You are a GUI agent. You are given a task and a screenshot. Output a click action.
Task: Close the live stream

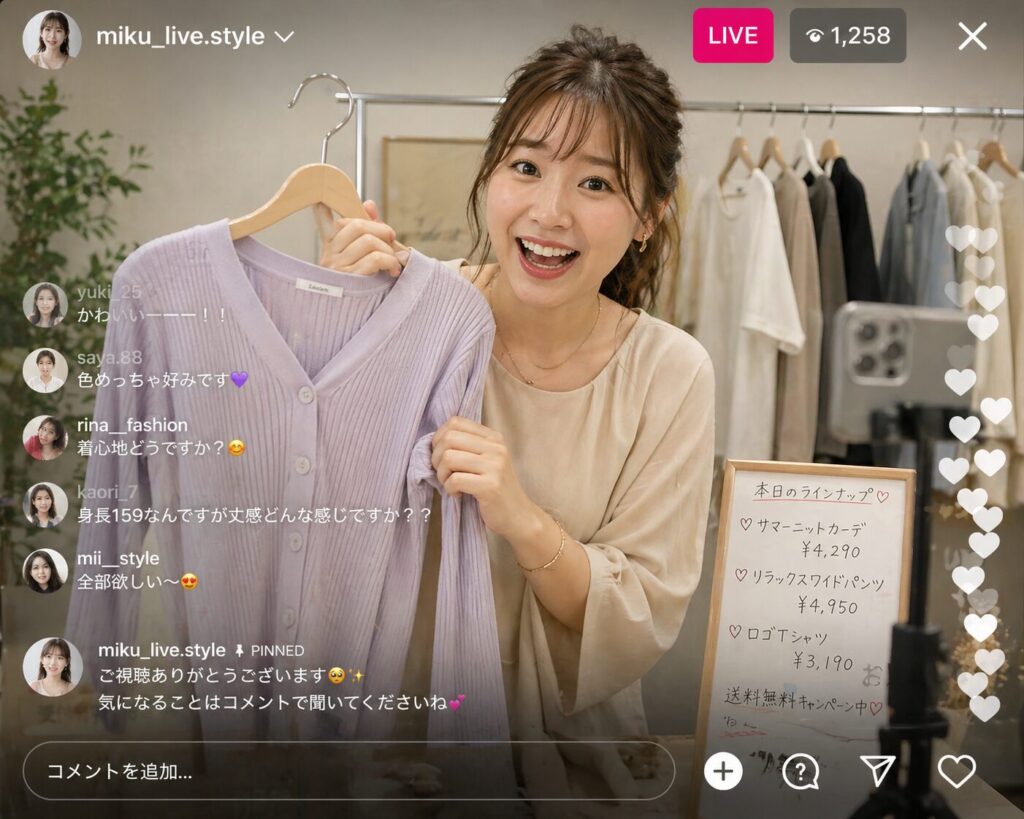click(972, 36)
